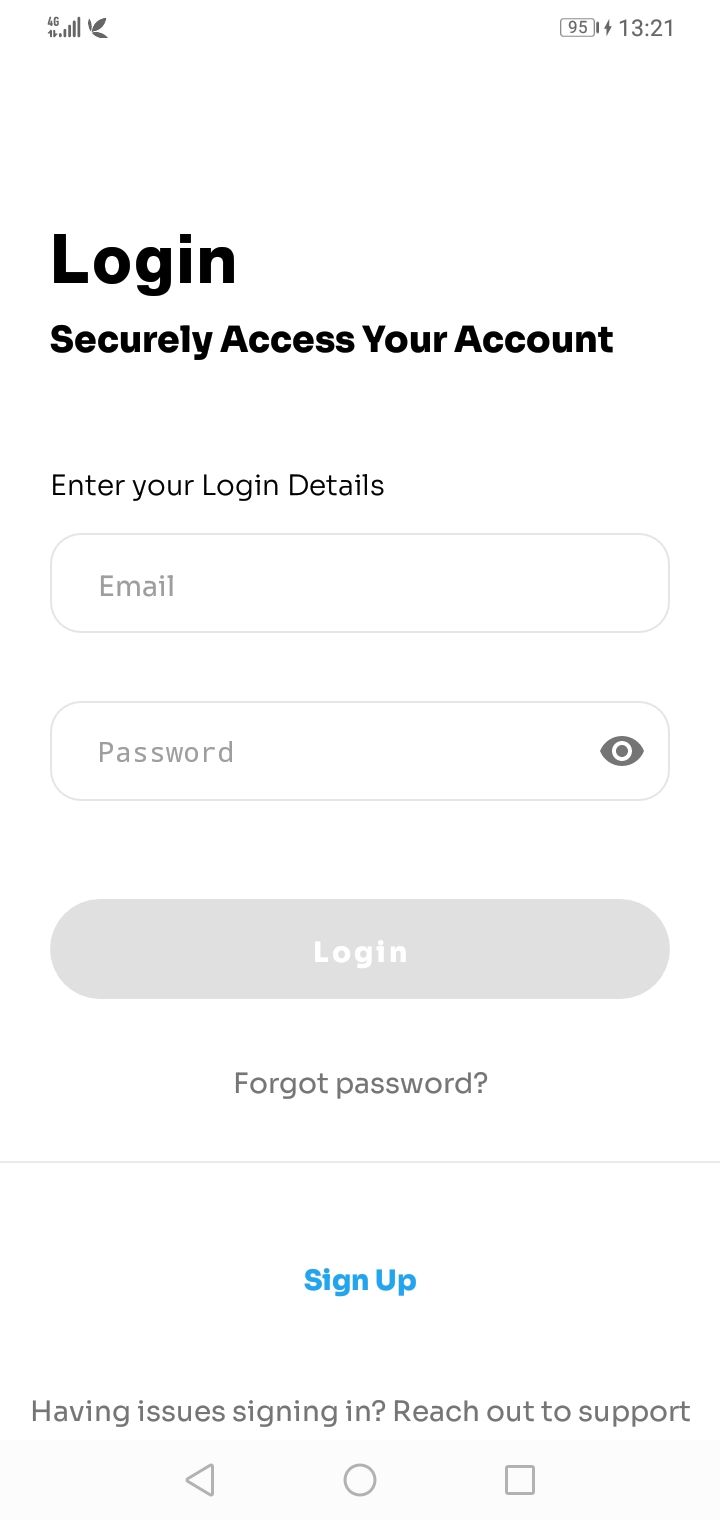Return to the home screen
Viewport: 720px width, 1520px height.
click(360, 1480)
